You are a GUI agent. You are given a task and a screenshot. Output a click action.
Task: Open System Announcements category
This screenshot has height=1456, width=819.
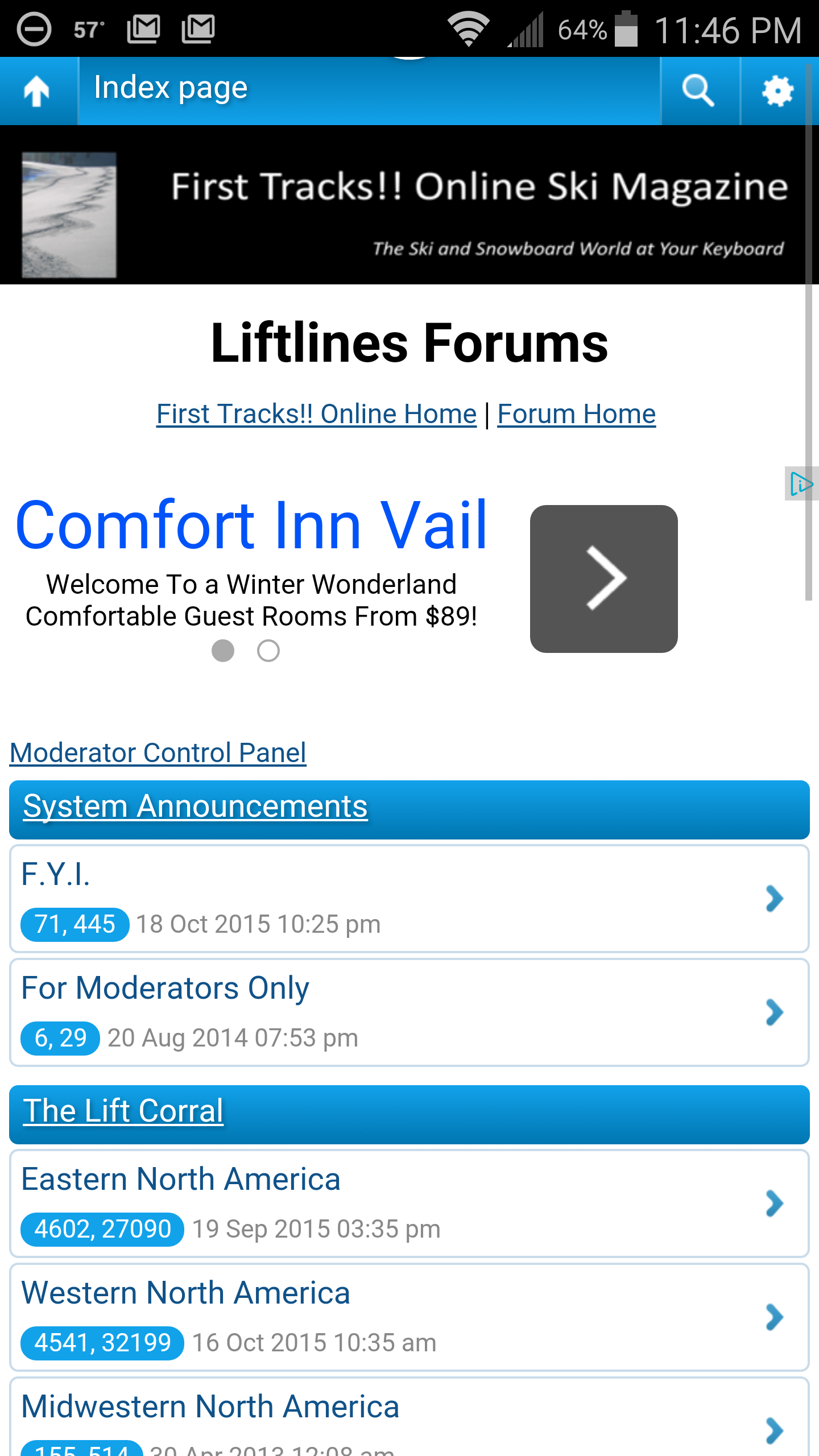196,806
